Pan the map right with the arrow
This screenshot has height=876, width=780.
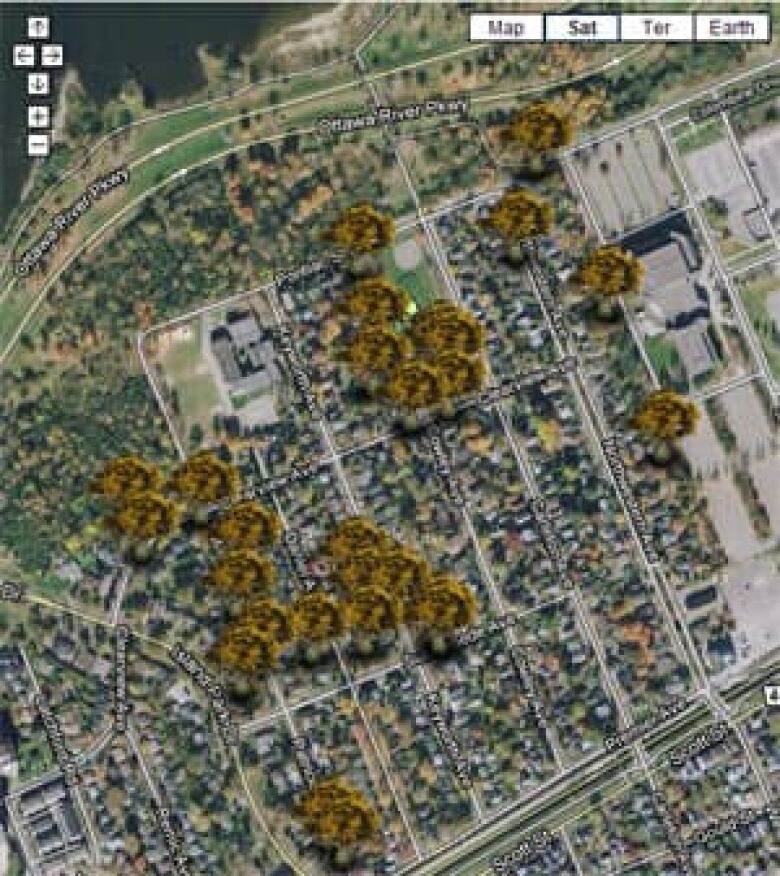click(x=53, y=55)
